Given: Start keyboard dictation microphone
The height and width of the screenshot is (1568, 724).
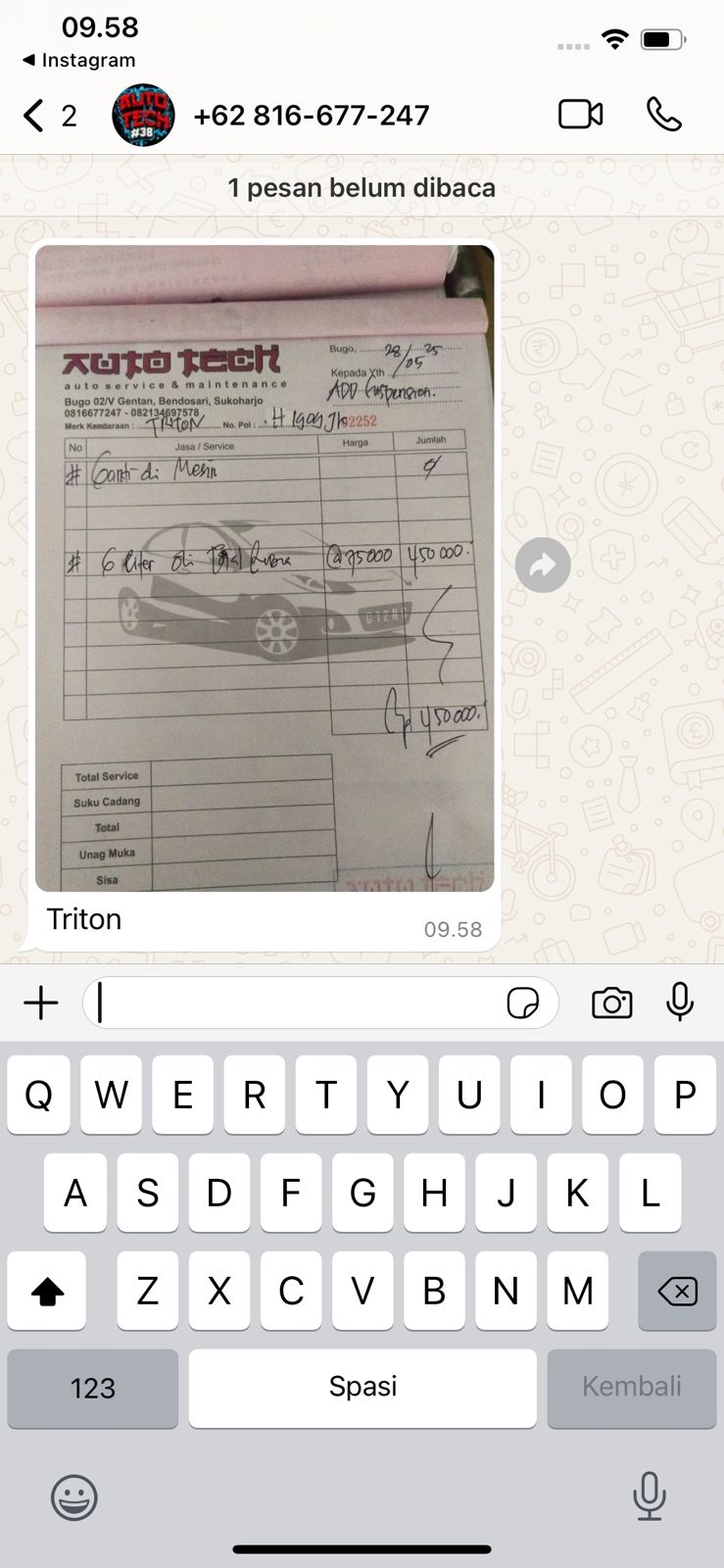Looking at the screenshot, I should [x=649, y=1495].
